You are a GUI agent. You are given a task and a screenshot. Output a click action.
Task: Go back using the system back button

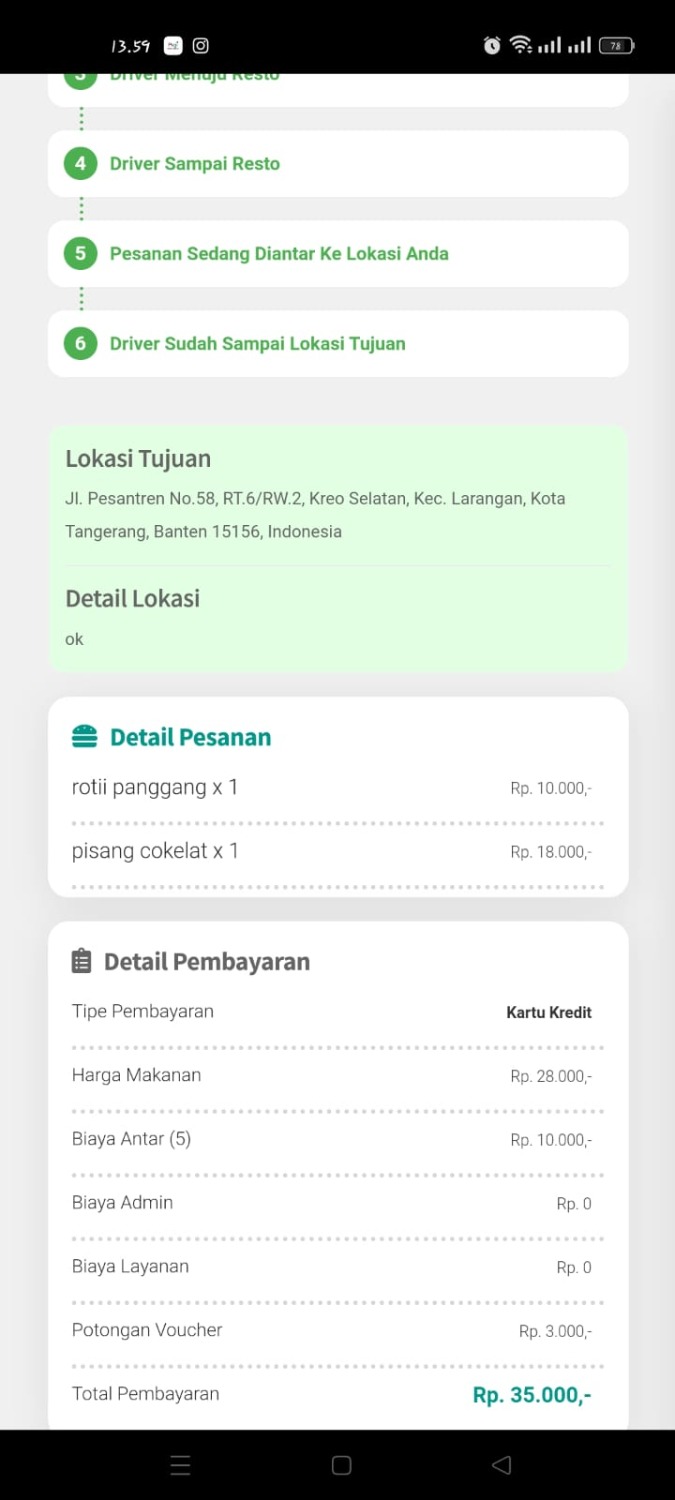(x=502, y=1465)
